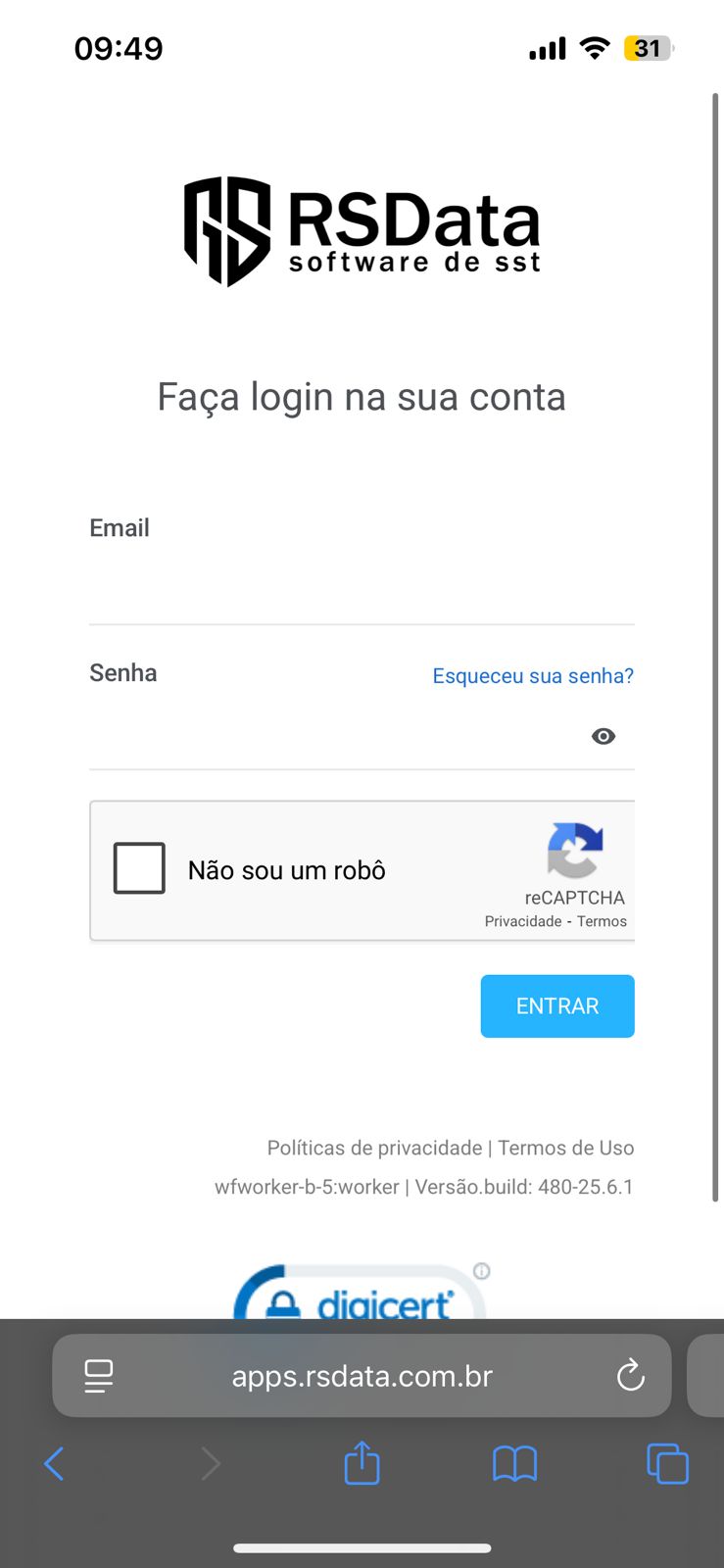Tap the ENTRAR button
This screenshot has width=724, height=1568.
pyautogui.click(x=557, y=1006)
